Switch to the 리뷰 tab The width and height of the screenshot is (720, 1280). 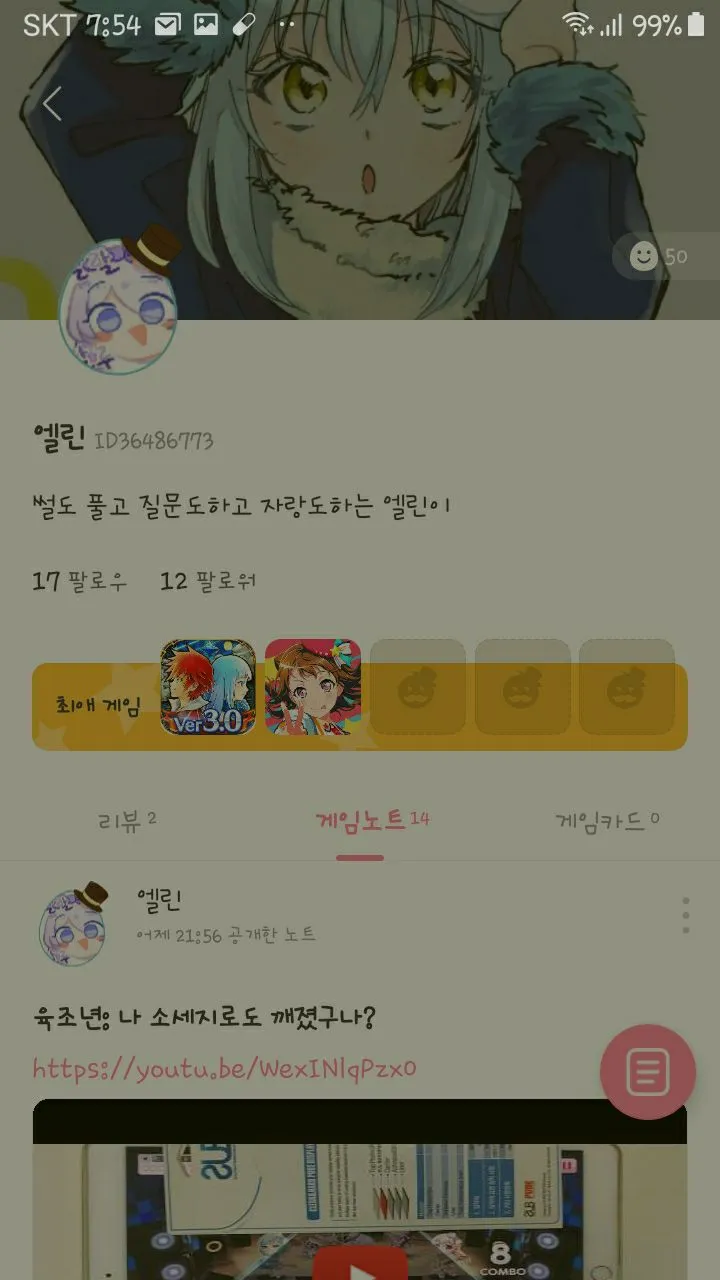[x=127, y=822]
